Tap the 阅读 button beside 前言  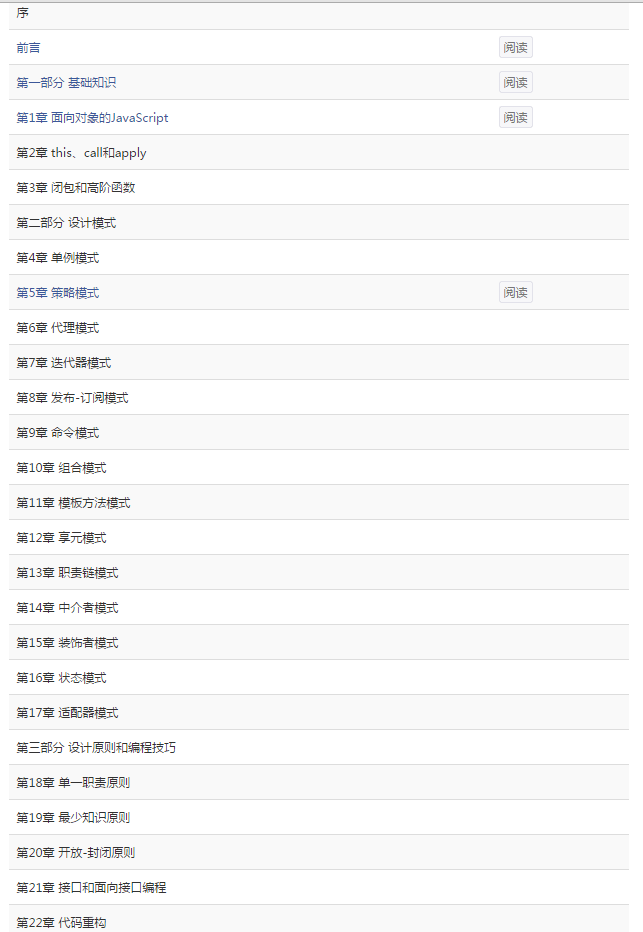pos(515,48)
